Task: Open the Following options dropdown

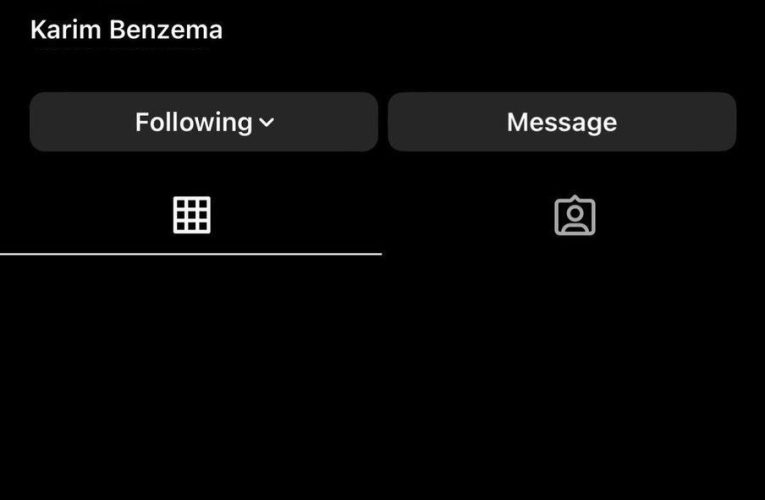Action: click(204, 122)
